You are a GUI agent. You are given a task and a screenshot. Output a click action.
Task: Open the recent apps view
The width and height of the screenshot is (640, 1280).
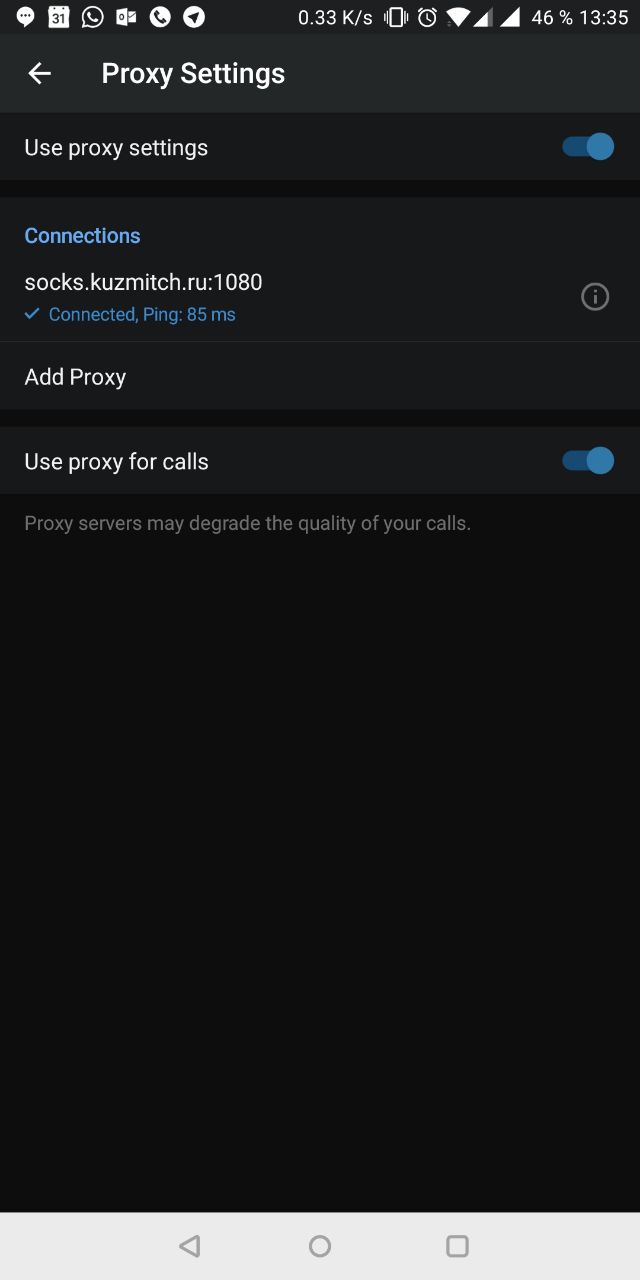point(457,1246)
